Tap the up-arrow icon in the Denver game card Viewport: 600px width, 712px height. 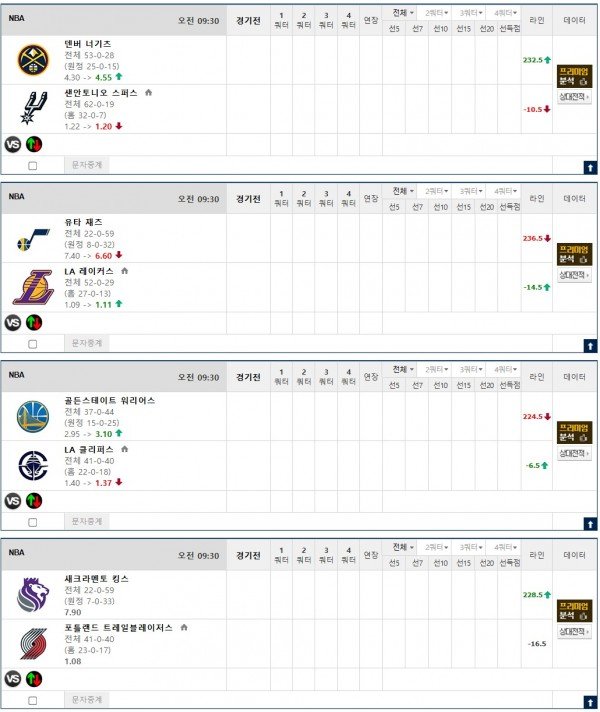[590, 167]
